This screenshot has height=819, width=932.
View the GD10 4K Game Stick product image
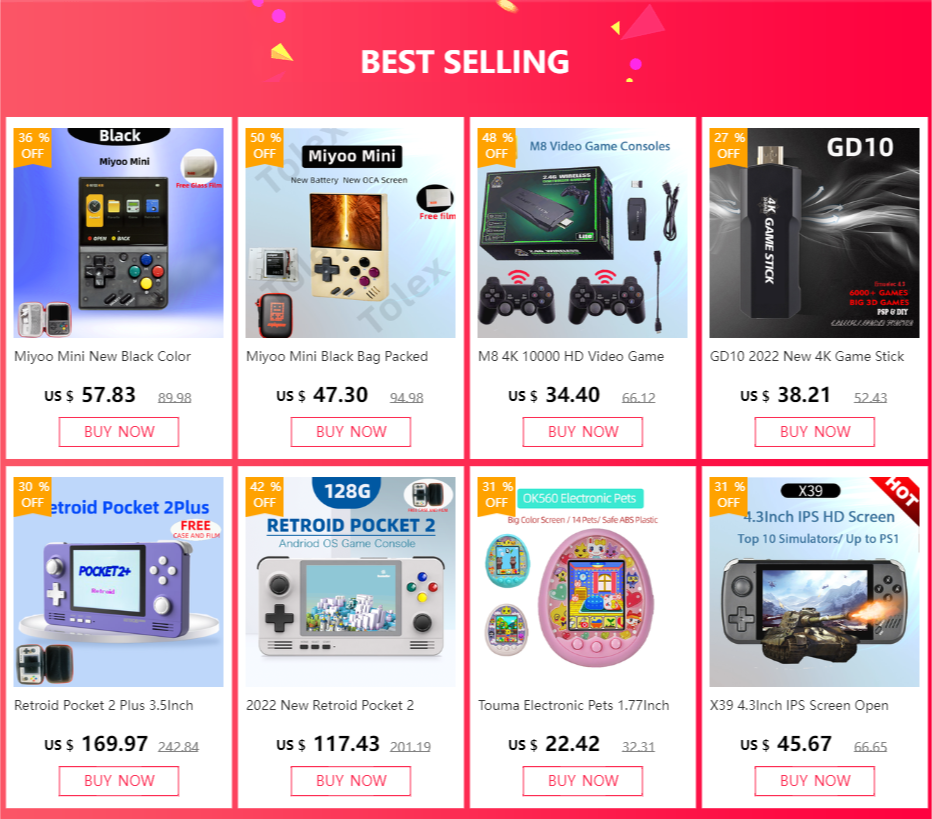click(x=814, y=232)
